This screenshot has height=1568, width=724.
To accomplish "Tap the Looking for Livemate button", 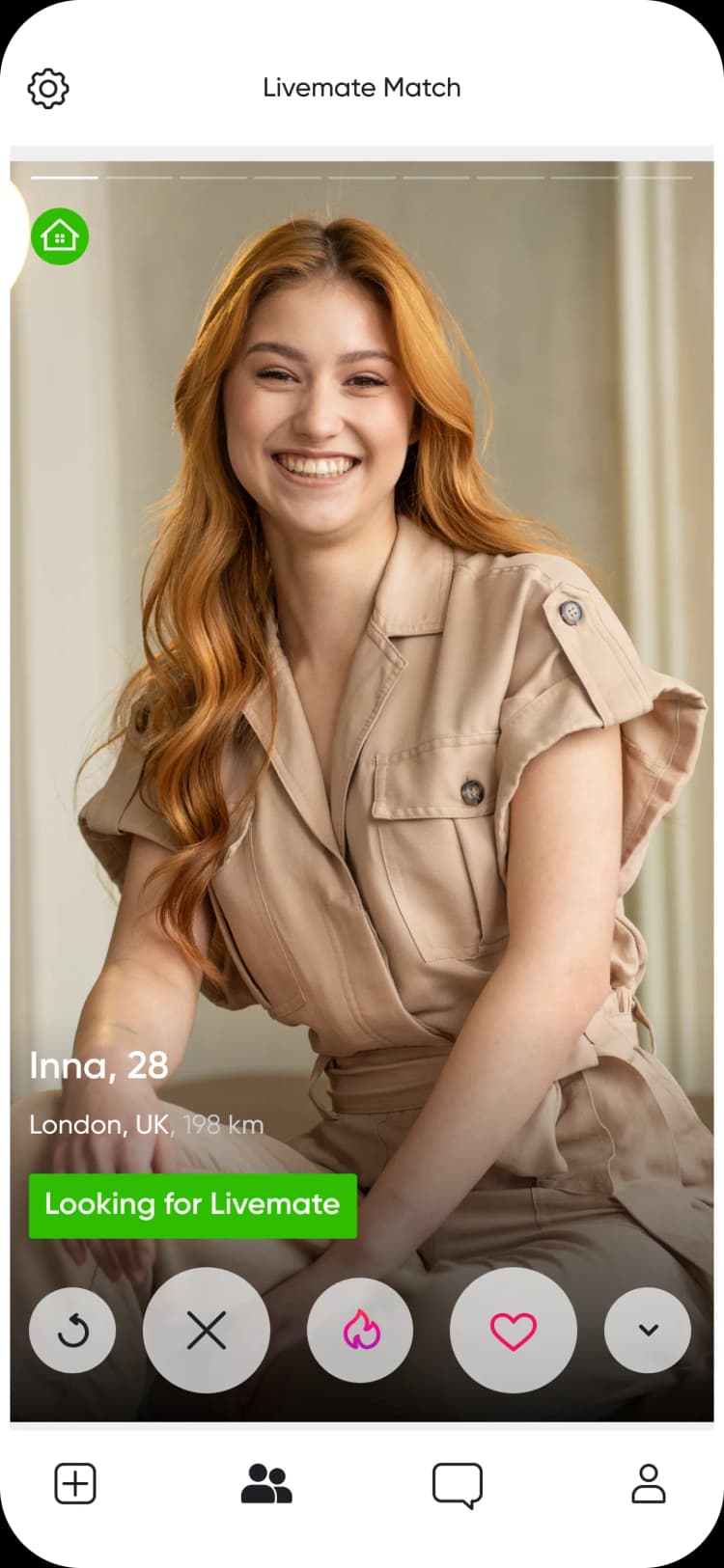I will pyautogui.click(x=192, y=1204).
